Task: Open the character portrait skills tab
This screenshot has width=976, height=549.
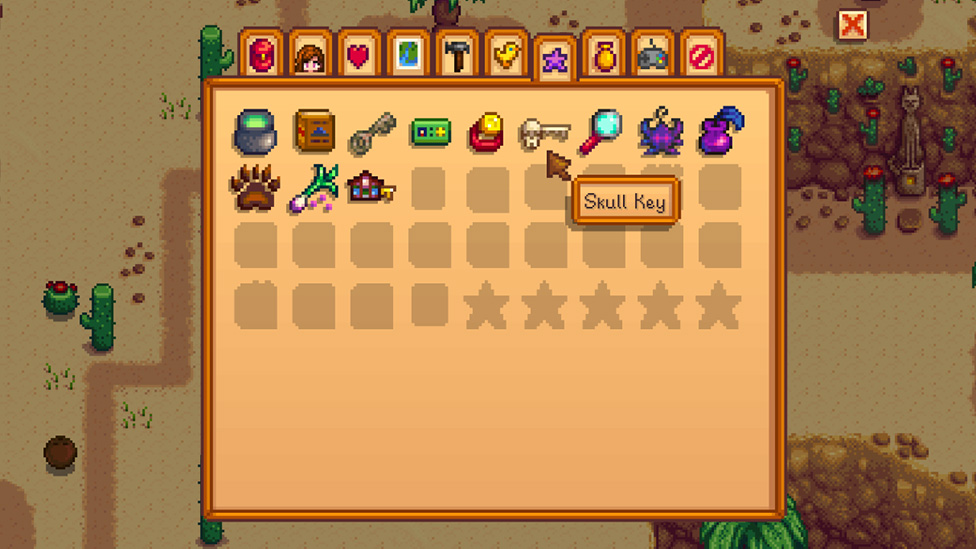Action: click(x=310, y=56)
